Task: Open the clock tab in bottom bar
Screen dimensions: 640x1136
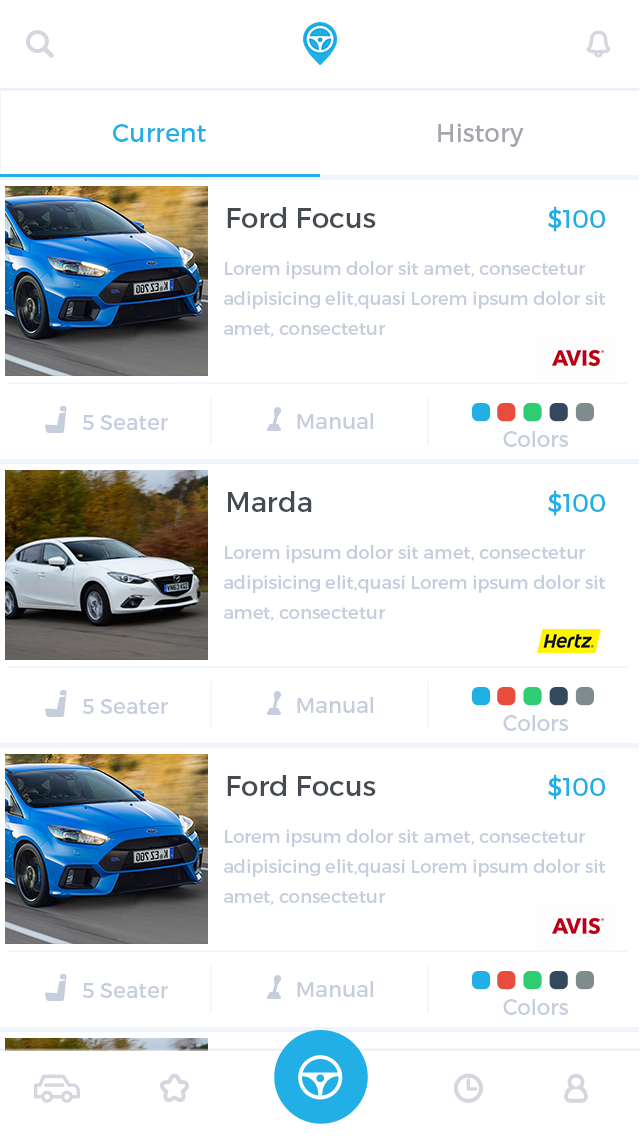Action: pos(468,1088)
